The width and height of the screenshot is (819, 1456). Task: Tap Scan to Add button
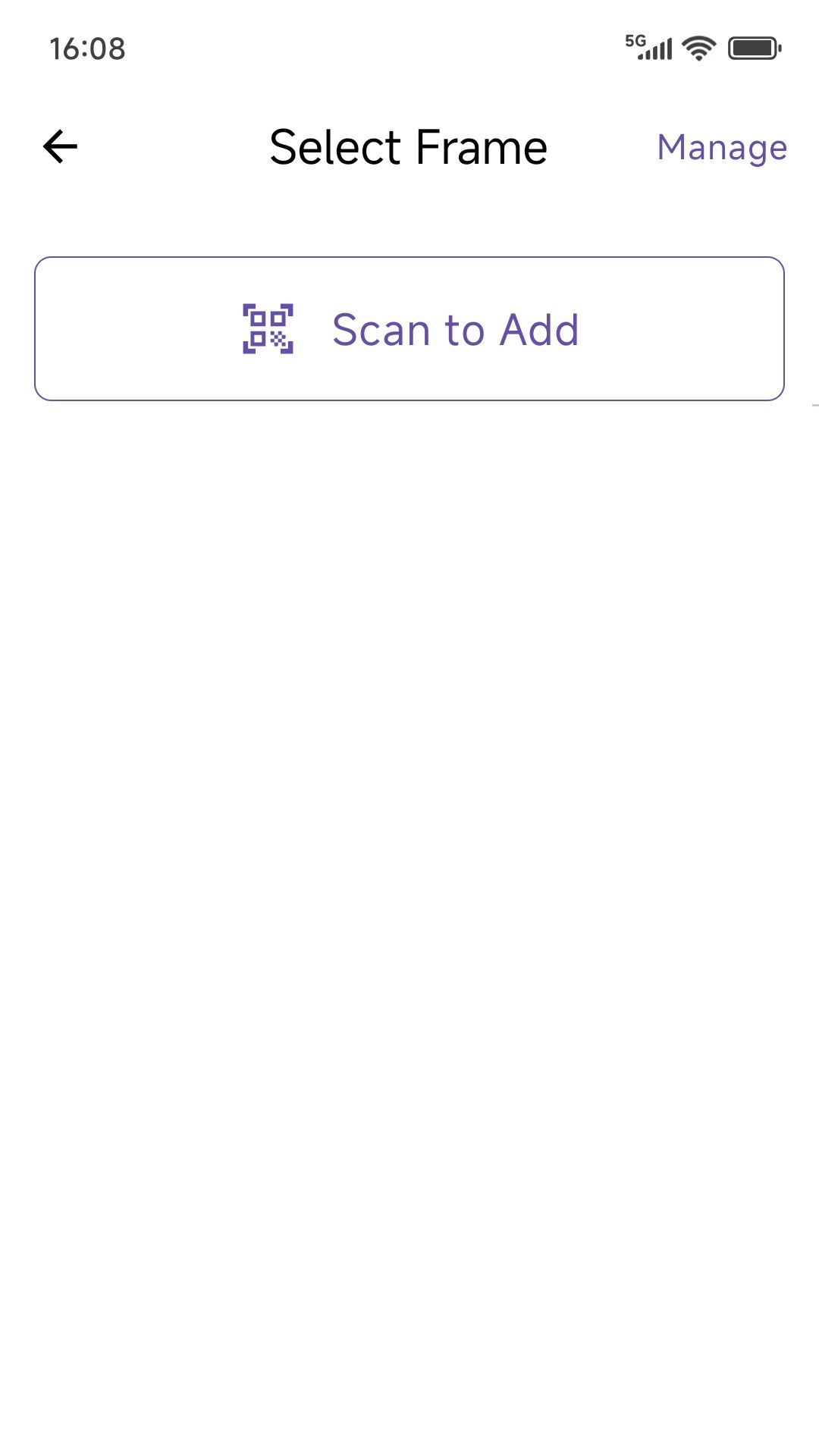(409, 329)
